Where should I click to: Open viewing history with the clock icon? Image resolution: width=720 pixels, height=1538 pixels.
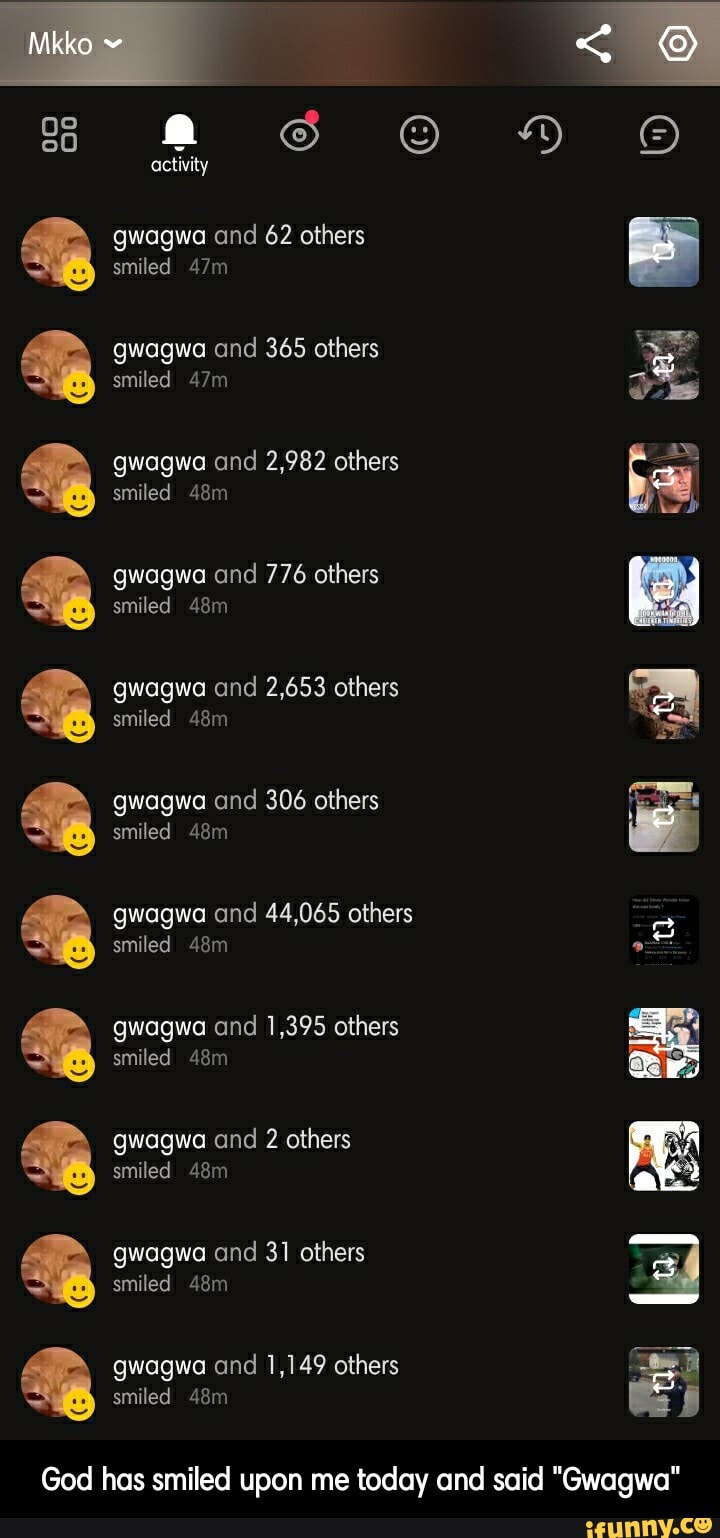[539, 134]
